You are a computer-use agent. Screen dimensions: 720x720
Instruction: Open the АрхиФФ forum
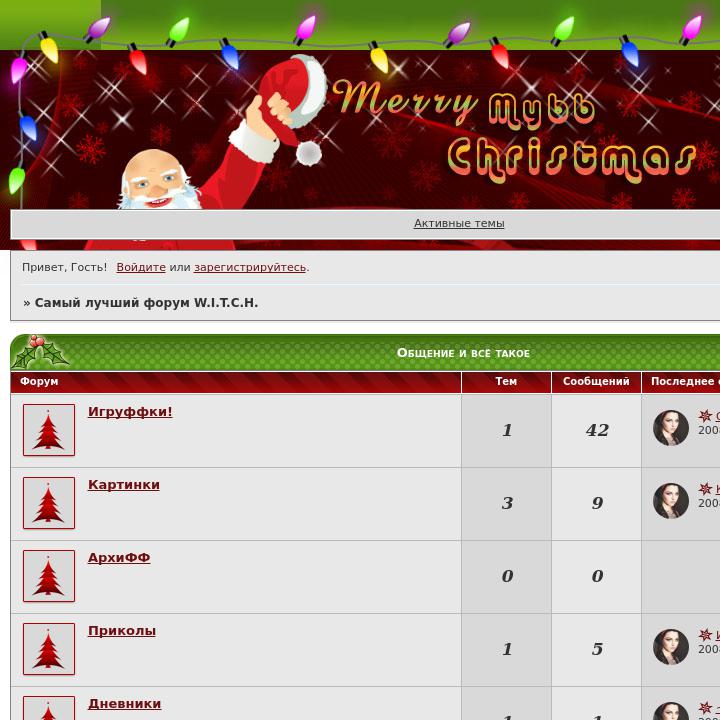[119, 558]
